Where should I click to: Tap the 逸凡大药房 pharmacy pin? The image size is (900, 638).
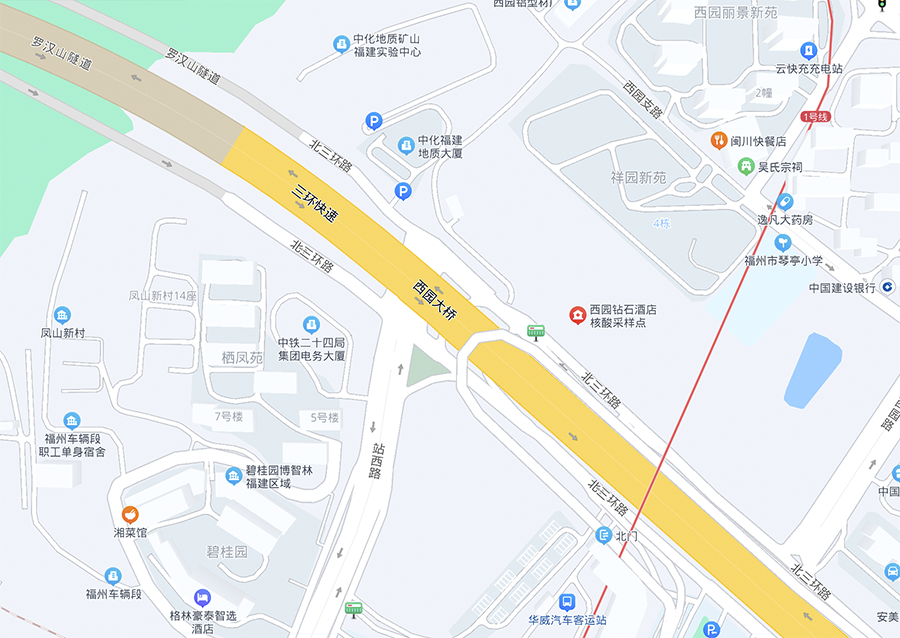[785, 202]
